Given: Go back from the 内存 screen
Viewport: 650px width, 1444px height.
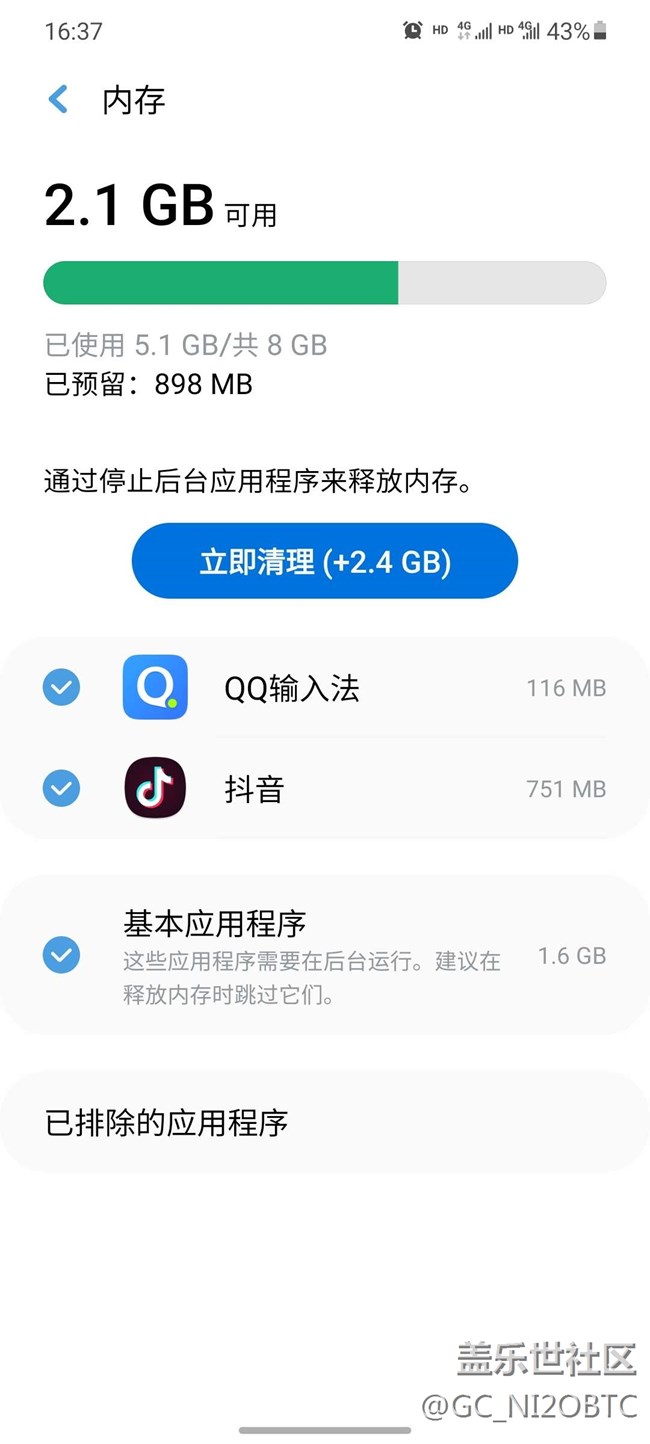Looking at the screenshot, I should click(59, 100).
